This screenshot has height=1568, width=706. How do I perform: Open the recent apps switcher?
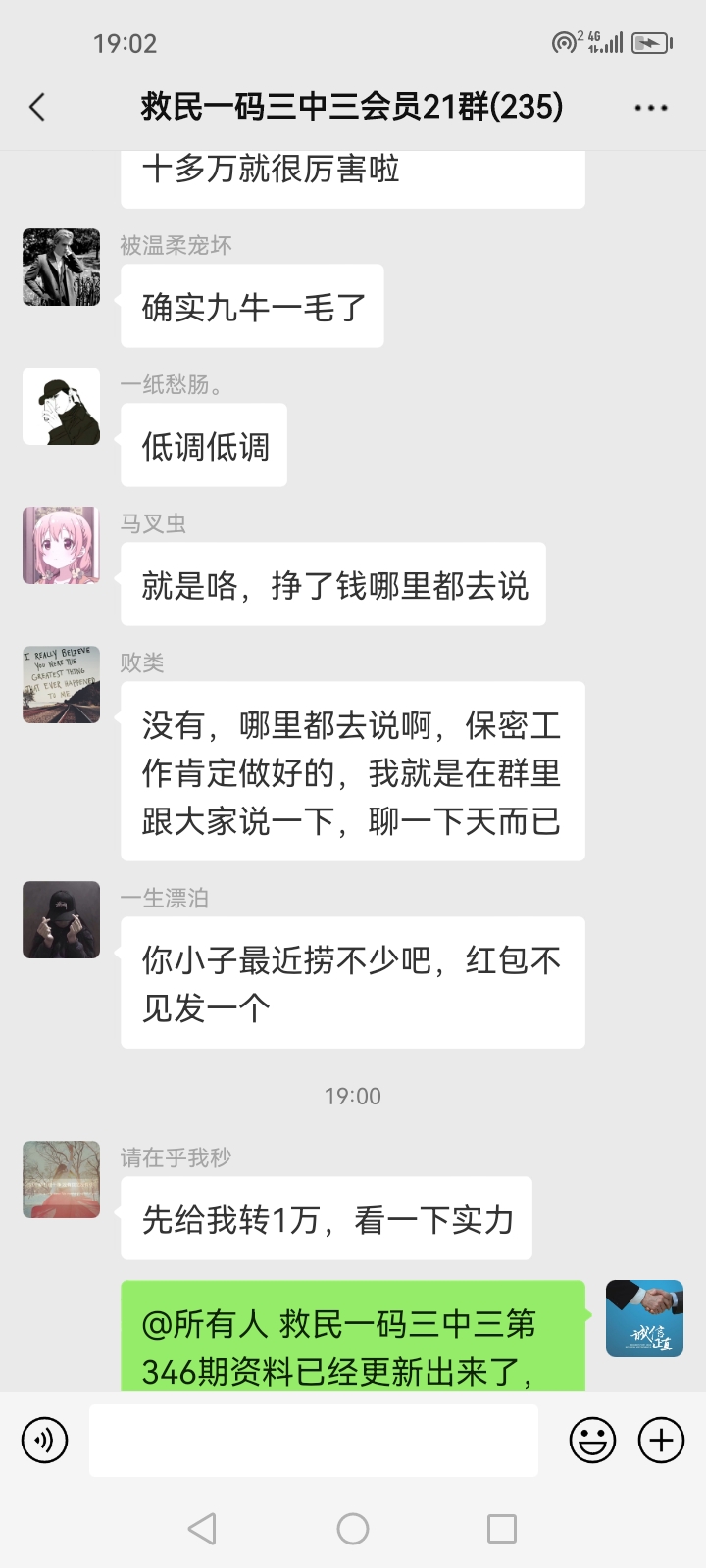point(501,1529)
